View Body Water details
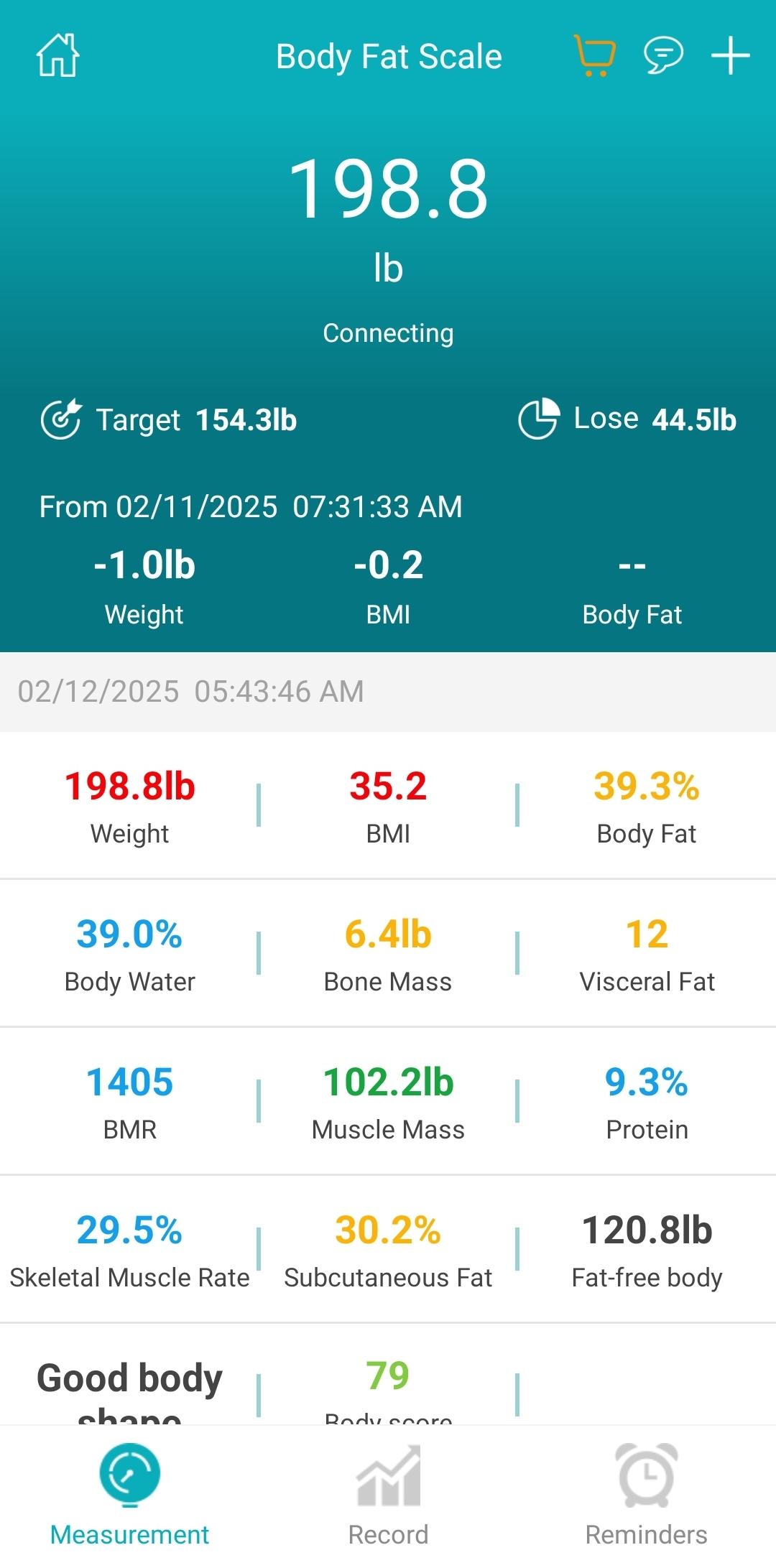Viewport: 776px width, 1568px height. pos(129,954)
